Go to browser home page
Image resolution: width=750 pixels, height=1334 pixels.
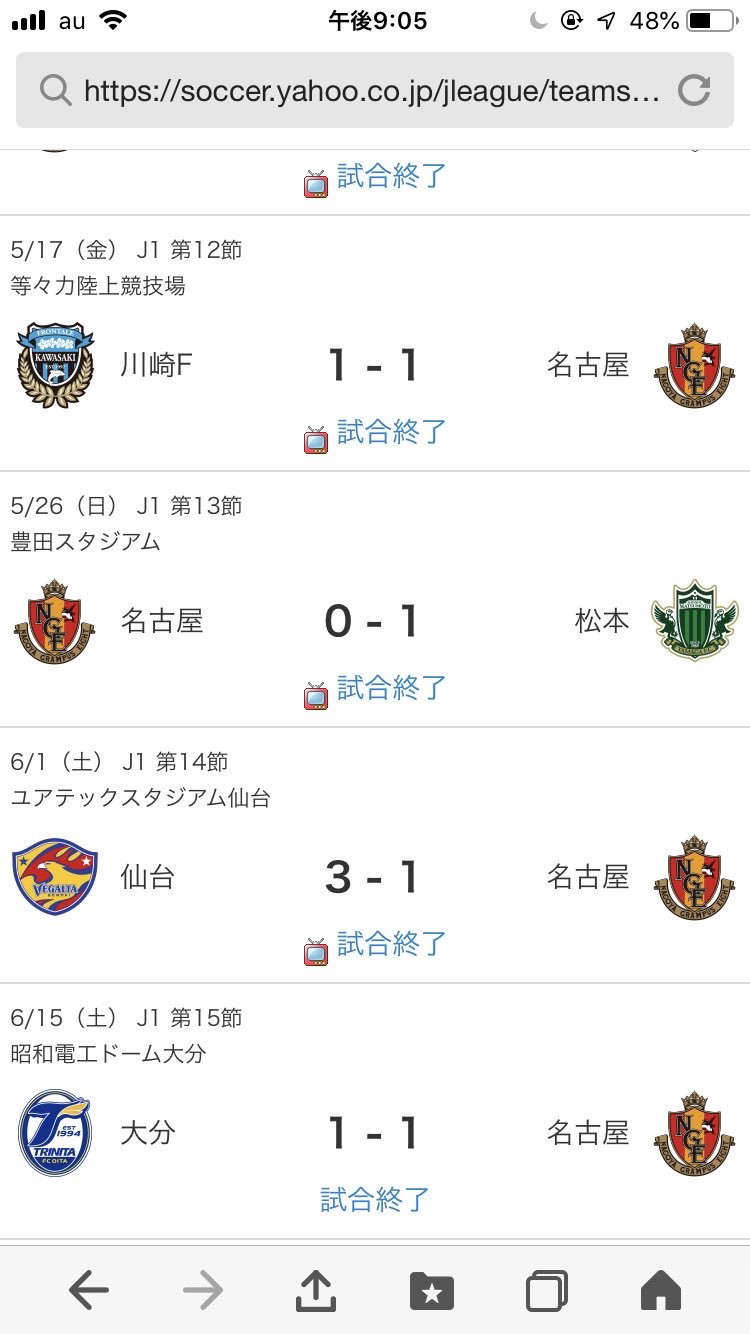661,1291
